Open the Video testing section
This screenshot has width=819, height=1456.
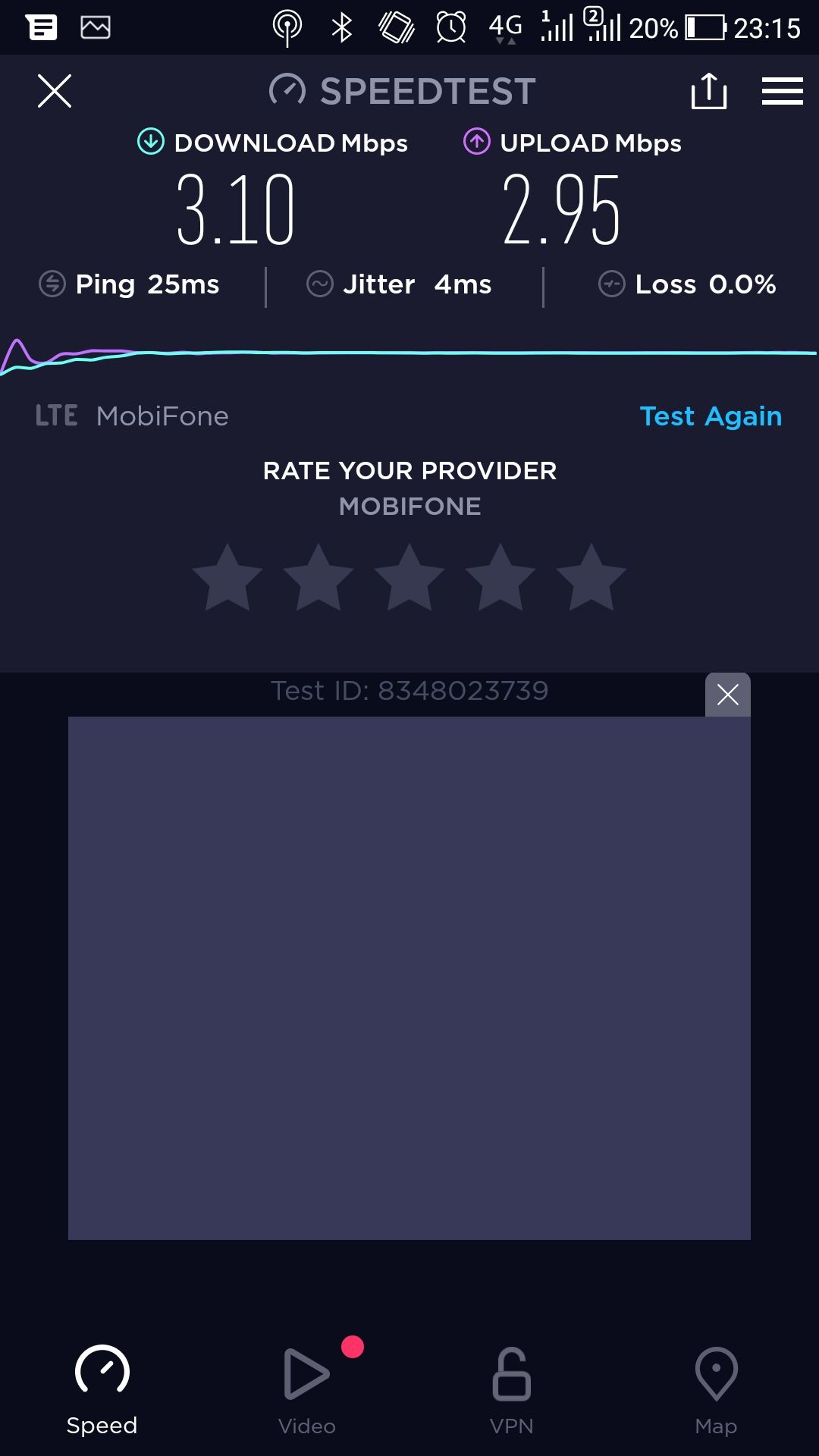pos(306,1373)
